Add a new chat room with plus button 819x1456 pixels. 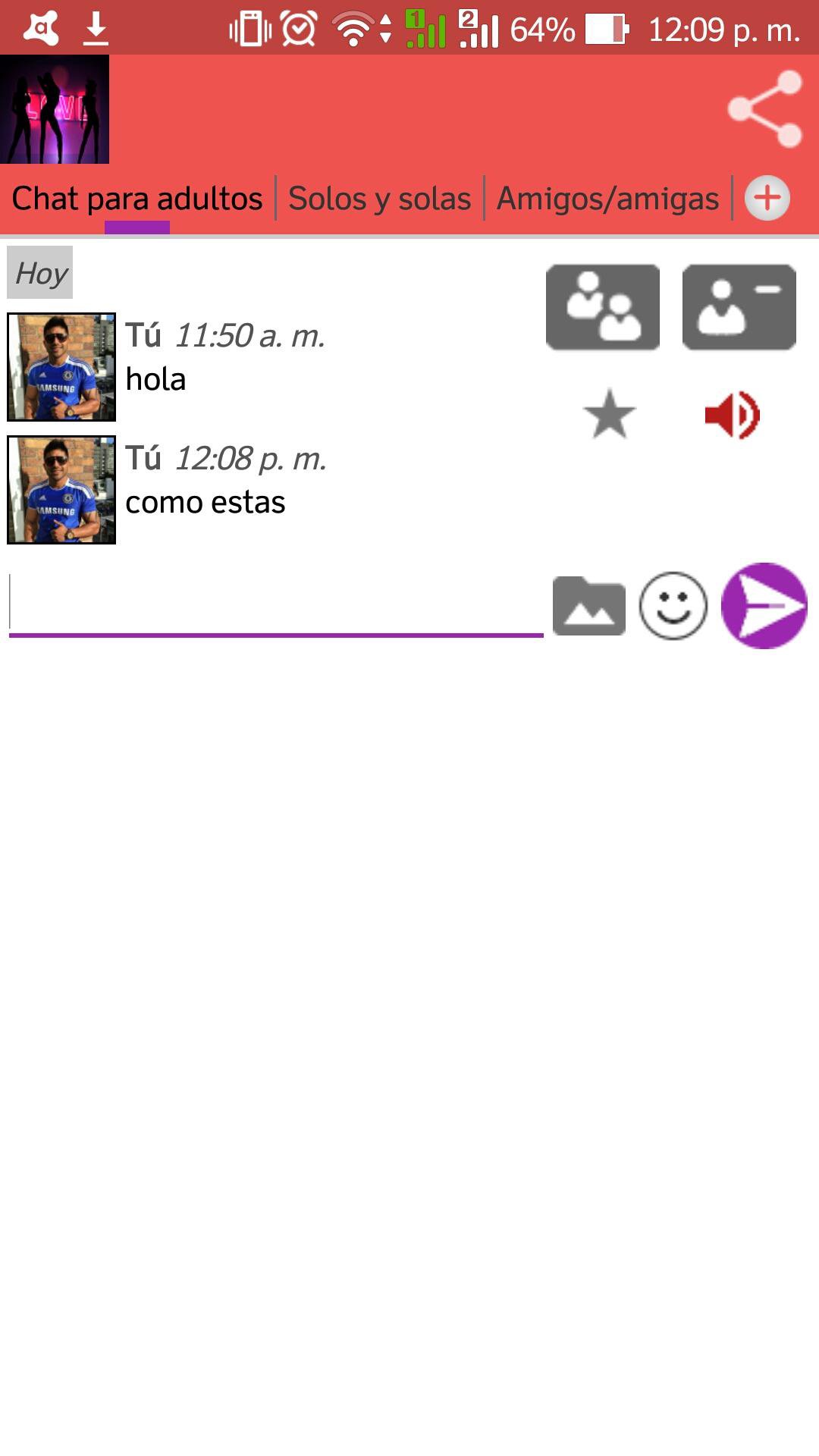[x=767, y=199]
